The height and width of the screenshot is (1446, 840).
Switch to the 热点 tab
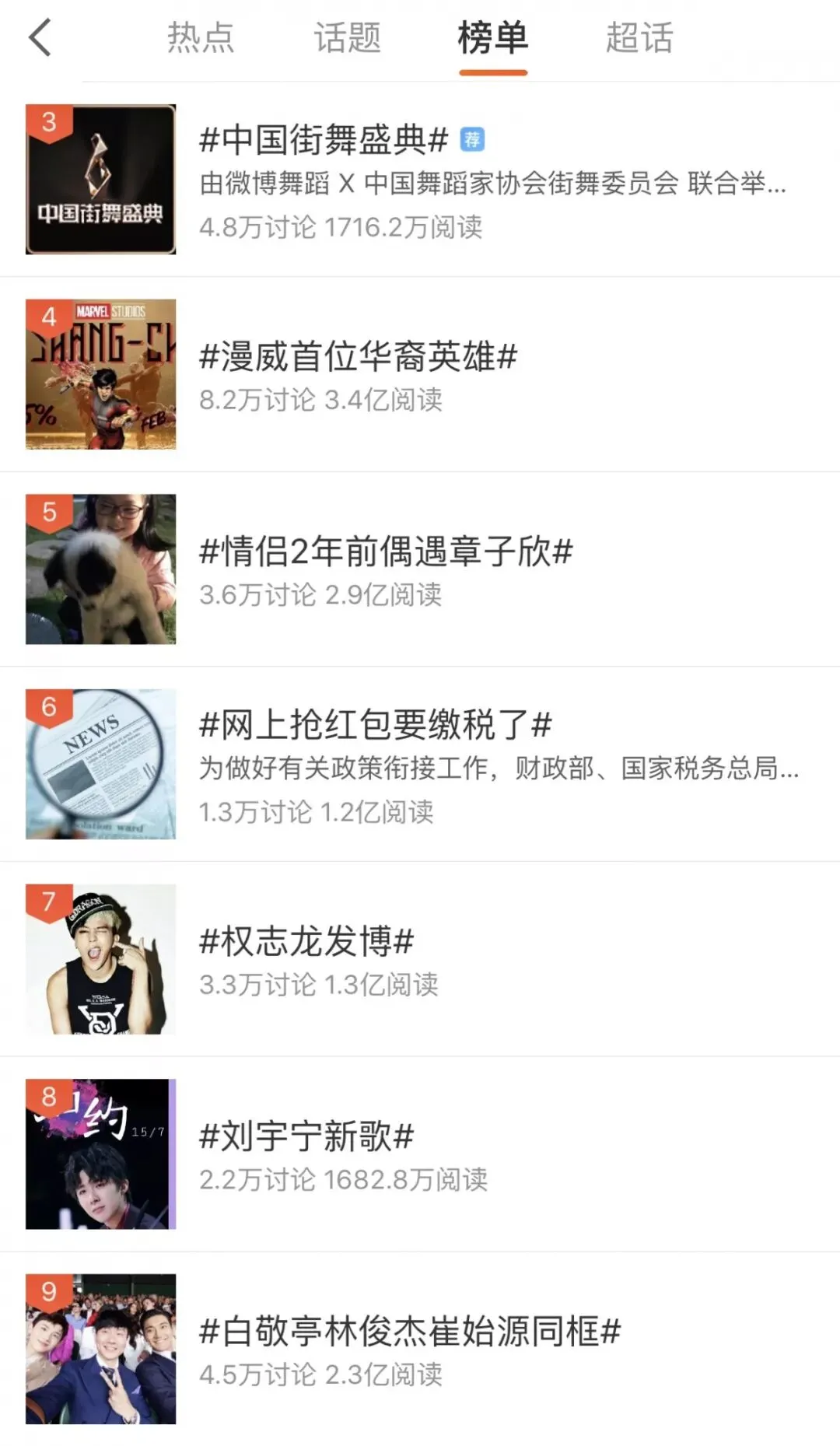coord(201,37)
